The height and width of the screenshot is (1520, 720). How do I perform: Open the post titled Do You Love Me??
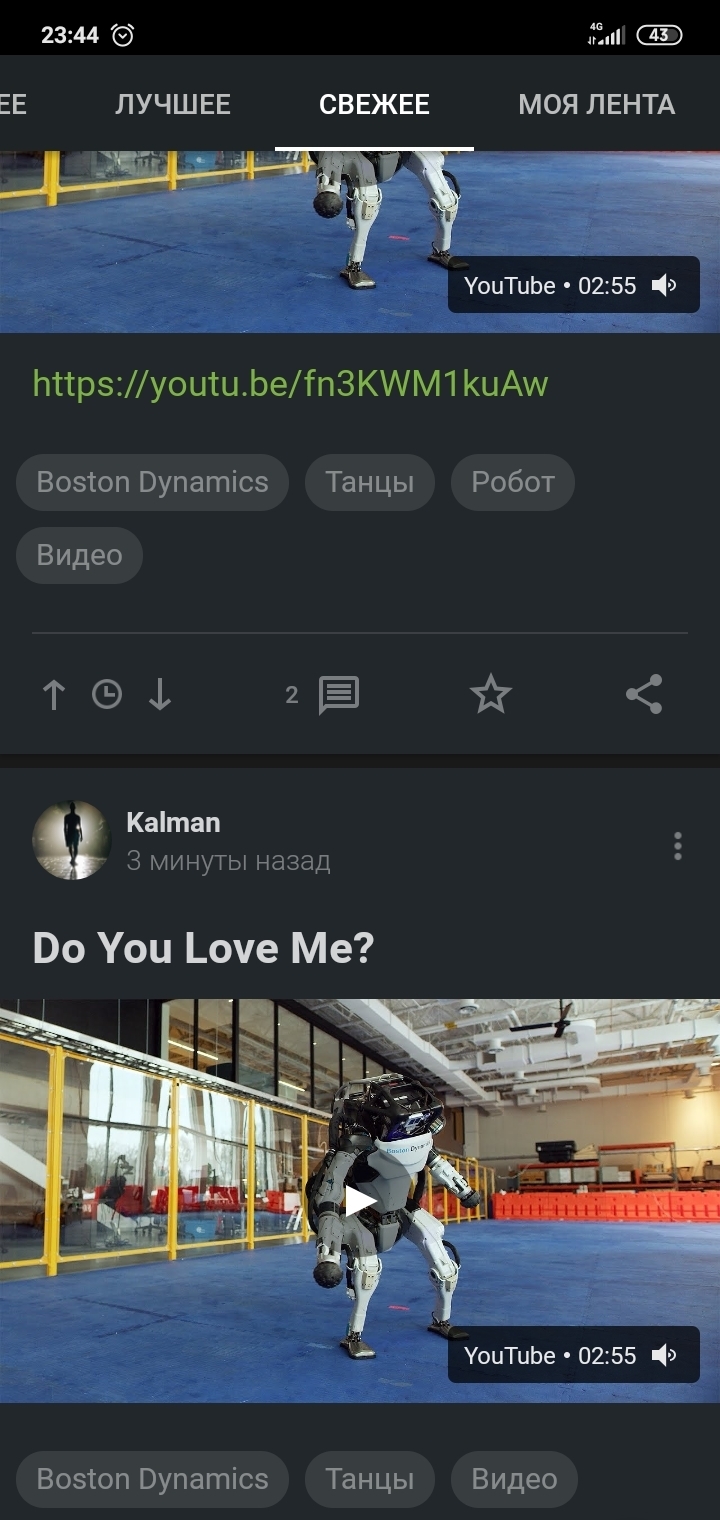203,948
